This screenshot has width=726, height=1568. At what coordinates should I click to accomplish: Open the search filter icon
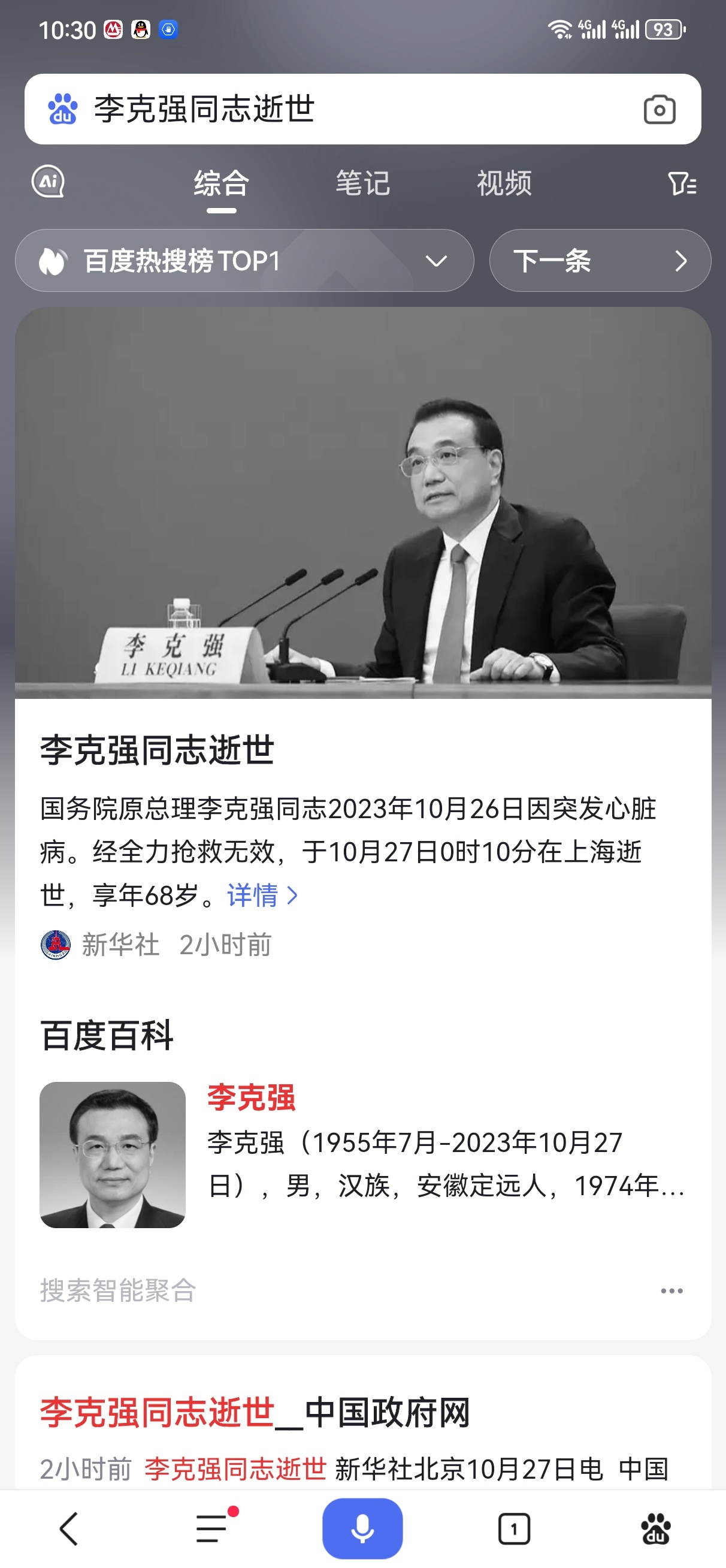click(x=682, y=183)
